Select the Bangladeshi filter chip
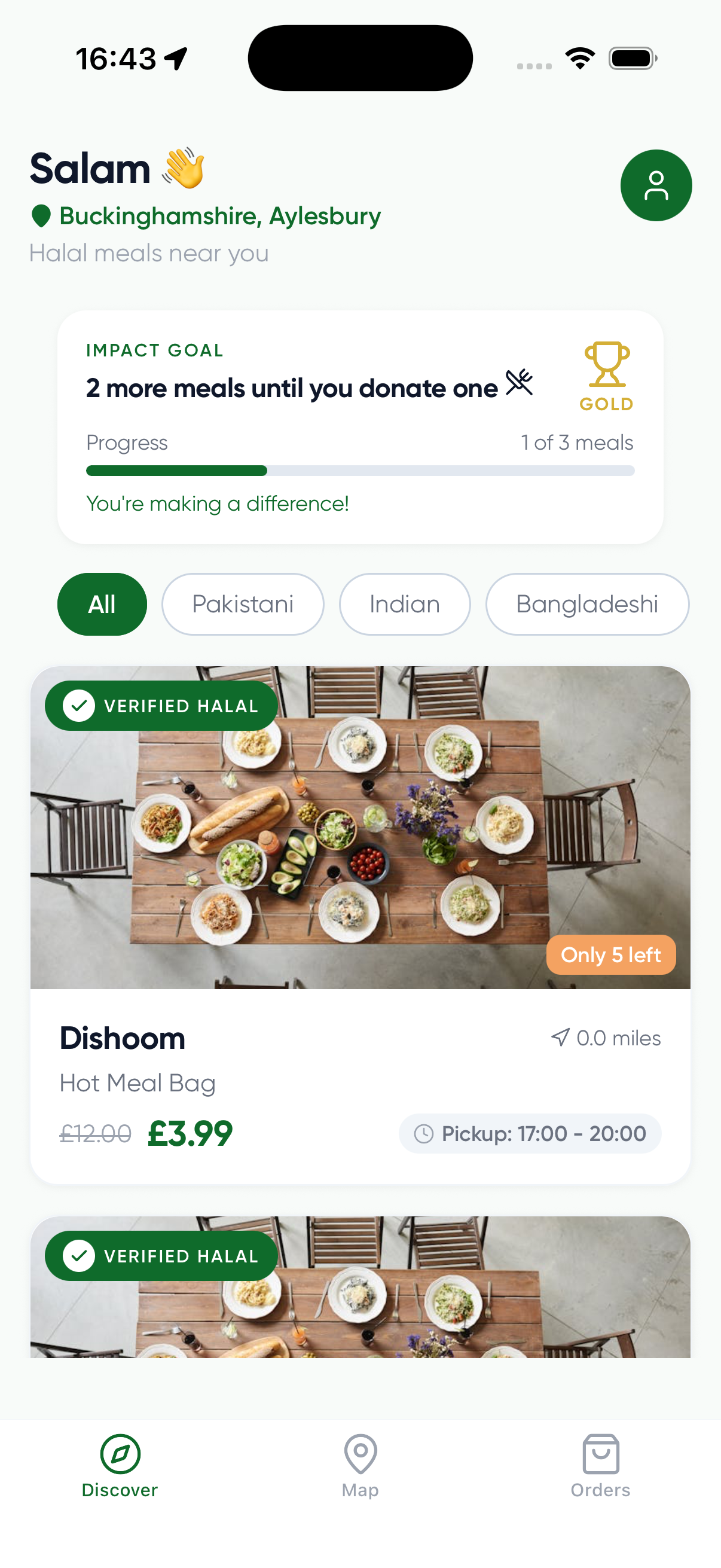 586,604
